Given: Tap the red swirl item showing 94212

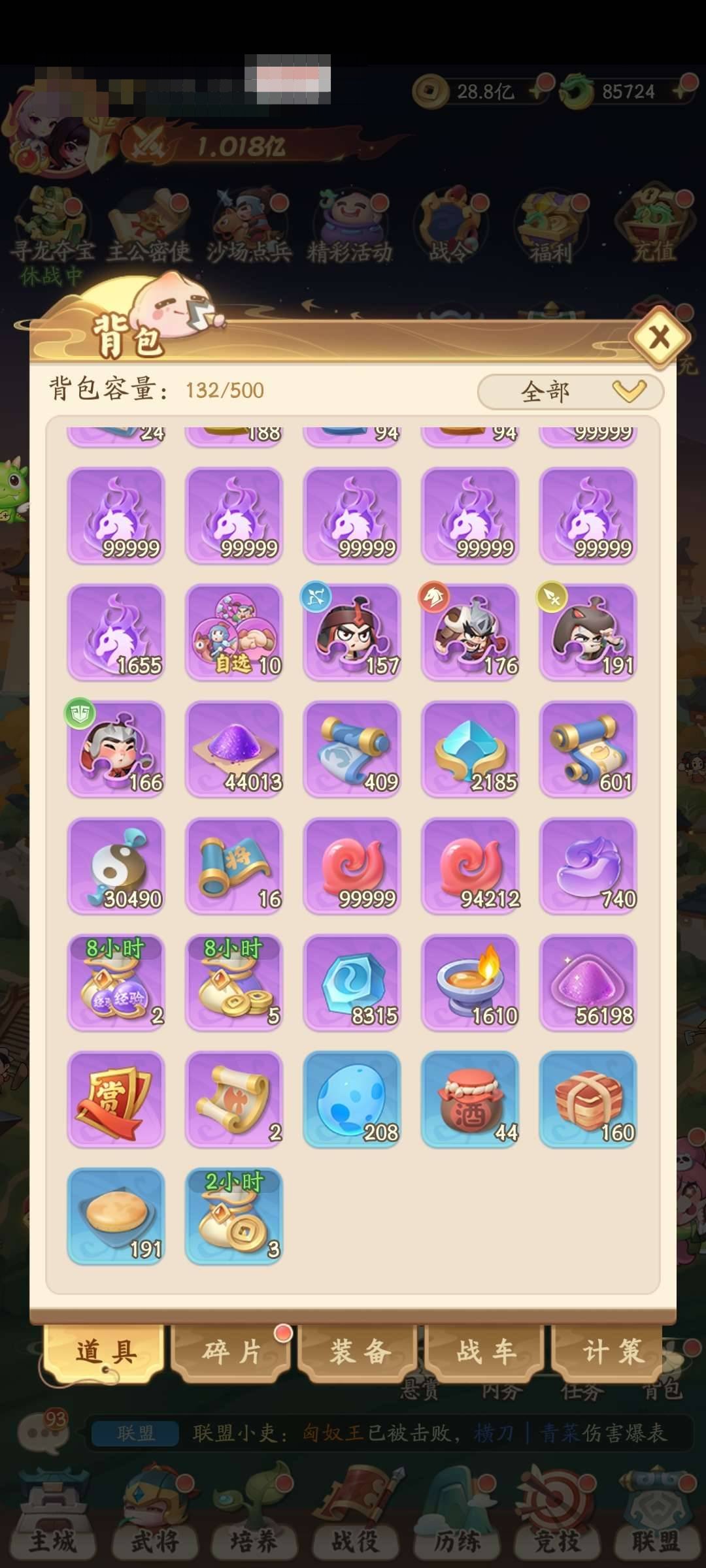Looking at the screenshot, I should tap(470, 866).
